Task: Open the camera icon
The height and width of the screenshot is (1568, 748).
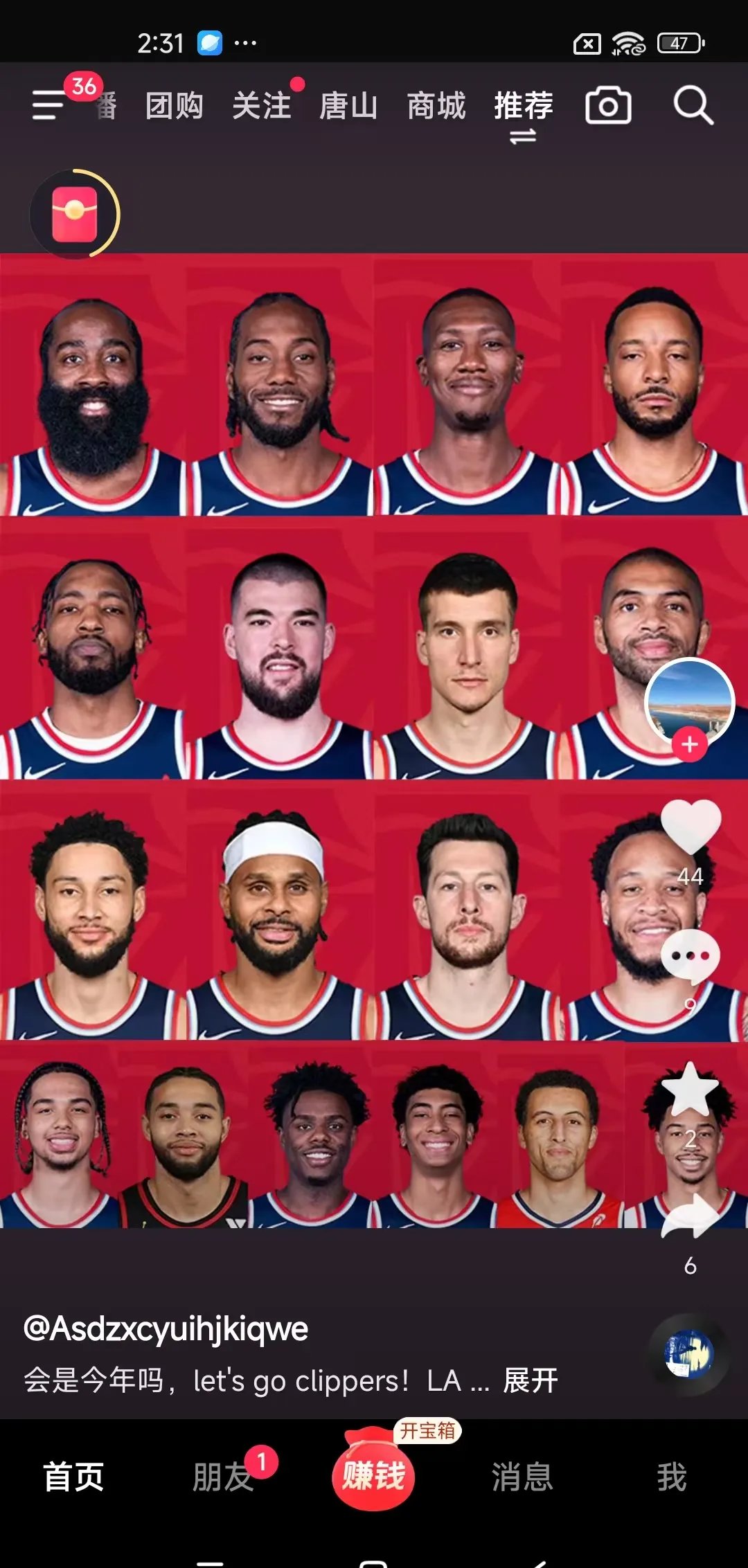Action: pyautogui.click(x=608, y=105)
